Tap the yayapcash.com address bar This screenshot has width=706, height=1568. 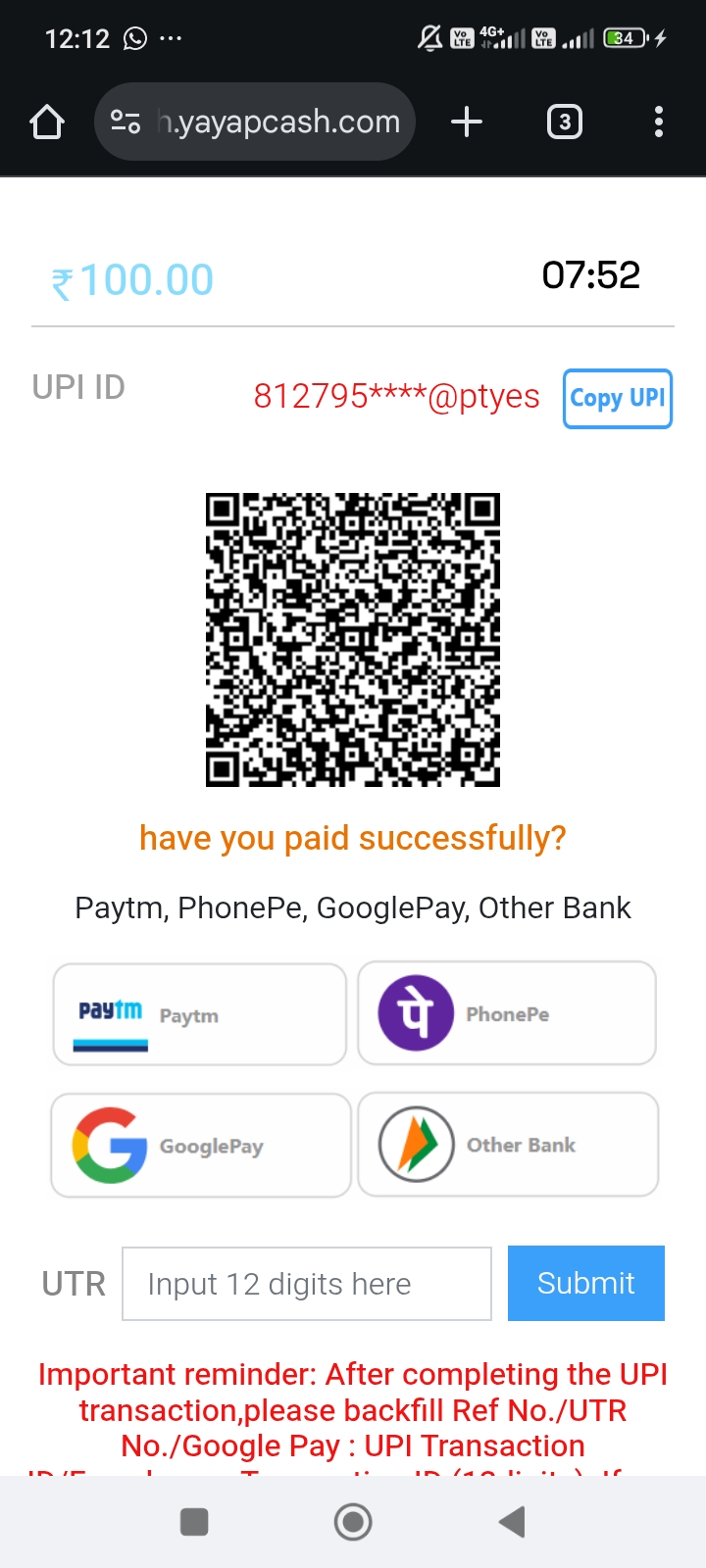pyautogui.click(x=277, y=122)
